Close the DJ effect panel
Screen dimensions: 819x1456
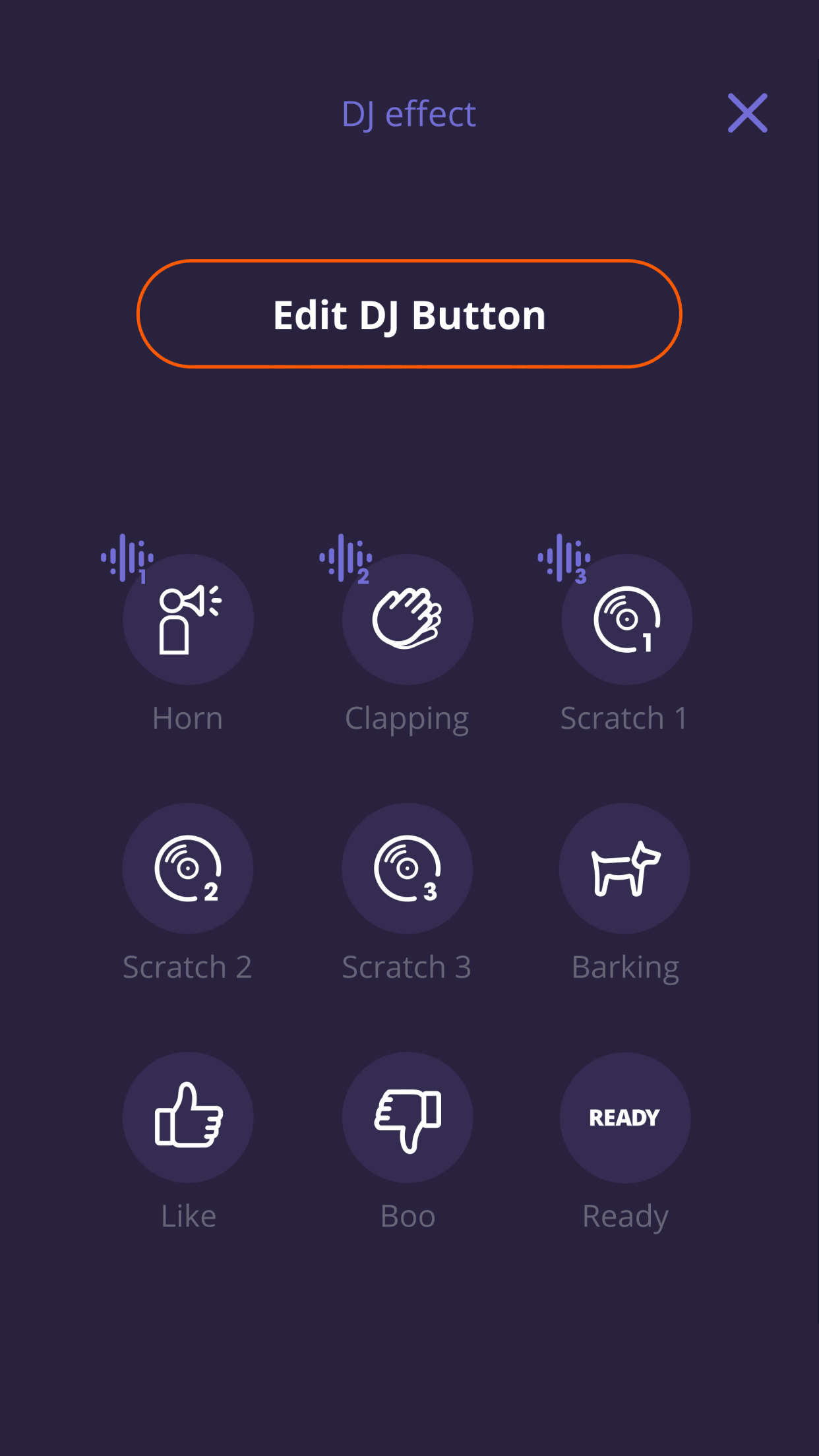pyautogui.click(x=747, y=113)
